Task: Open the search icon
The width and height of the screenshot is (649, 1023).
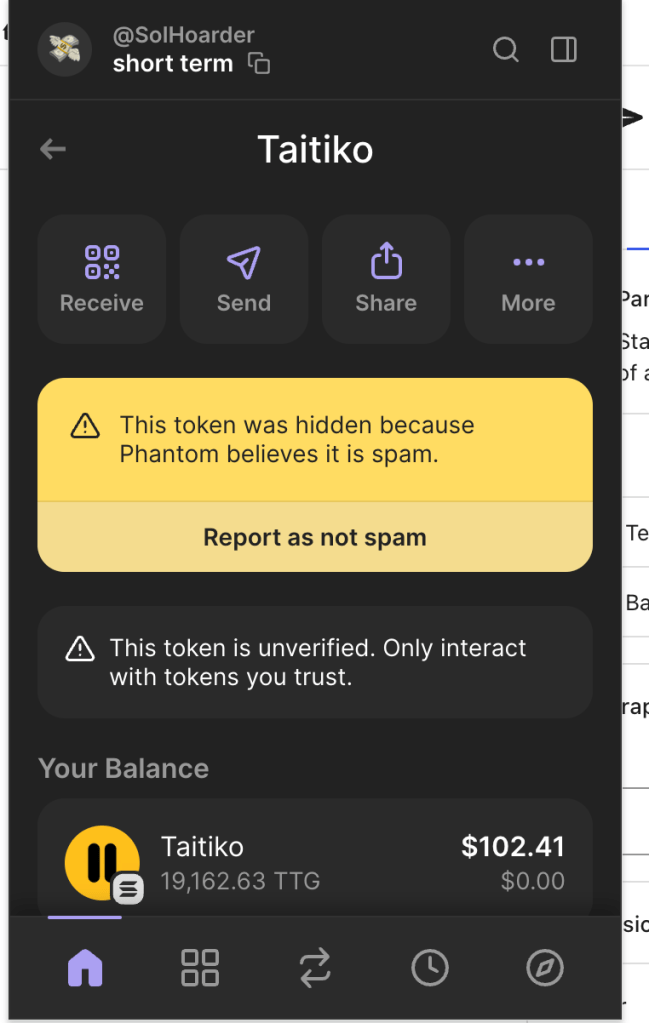Action: pos(506,50)
